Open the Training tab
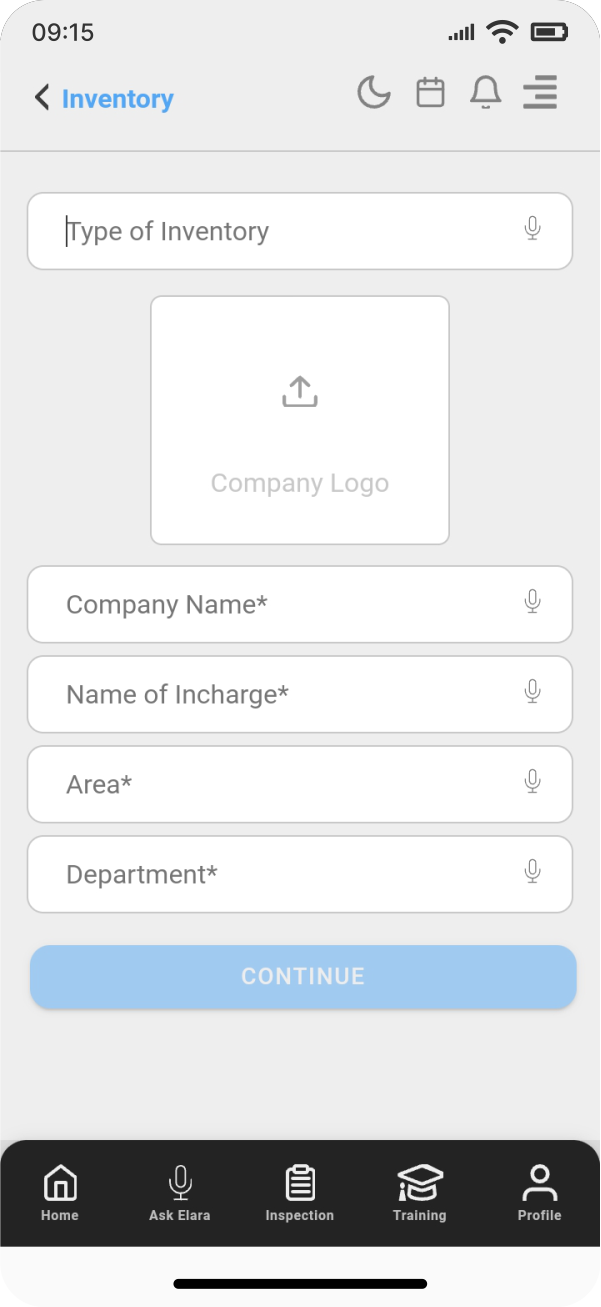 pos(420,1193)
